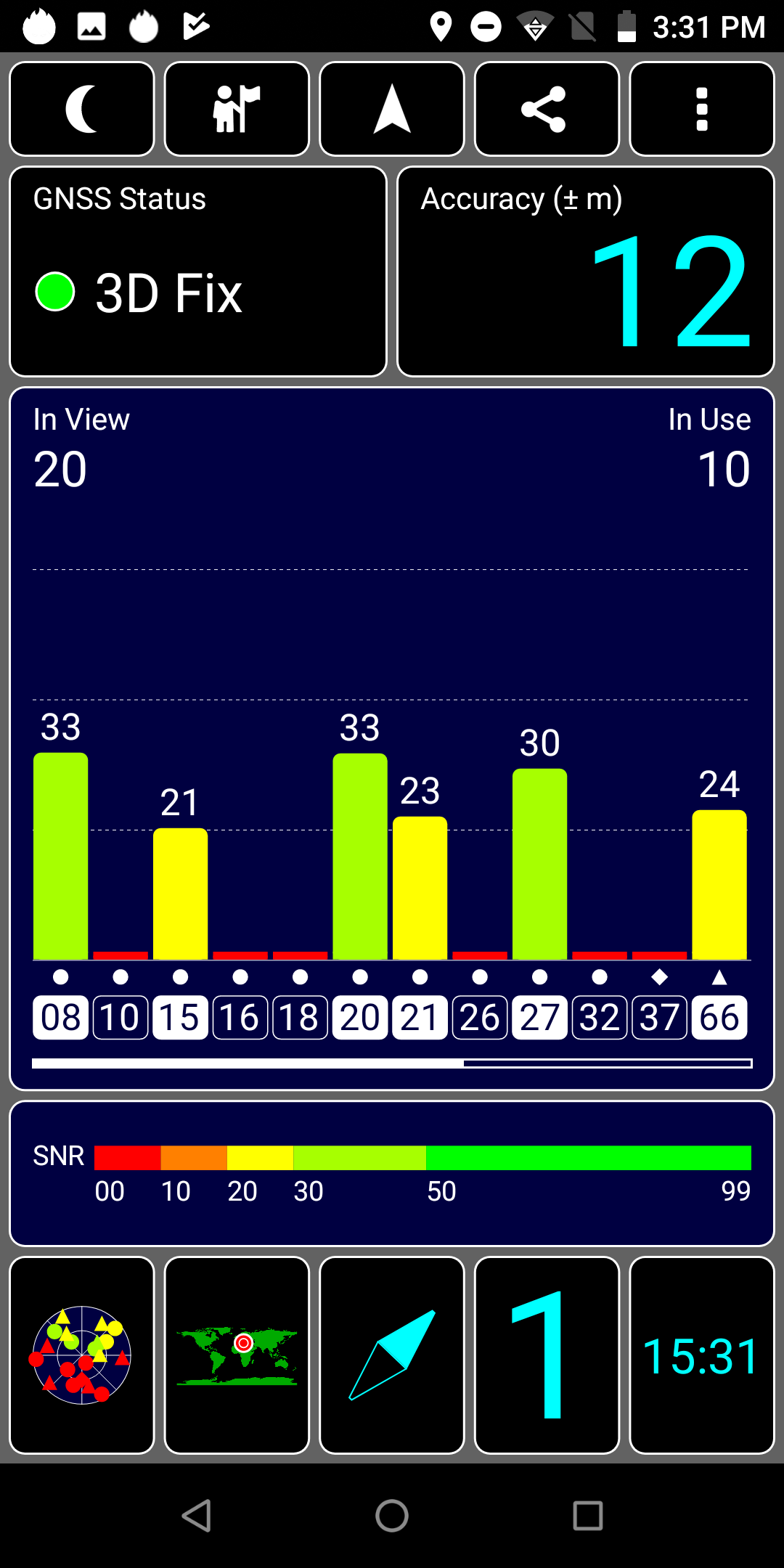Go back with the system back button

(x=196, y=1516)
